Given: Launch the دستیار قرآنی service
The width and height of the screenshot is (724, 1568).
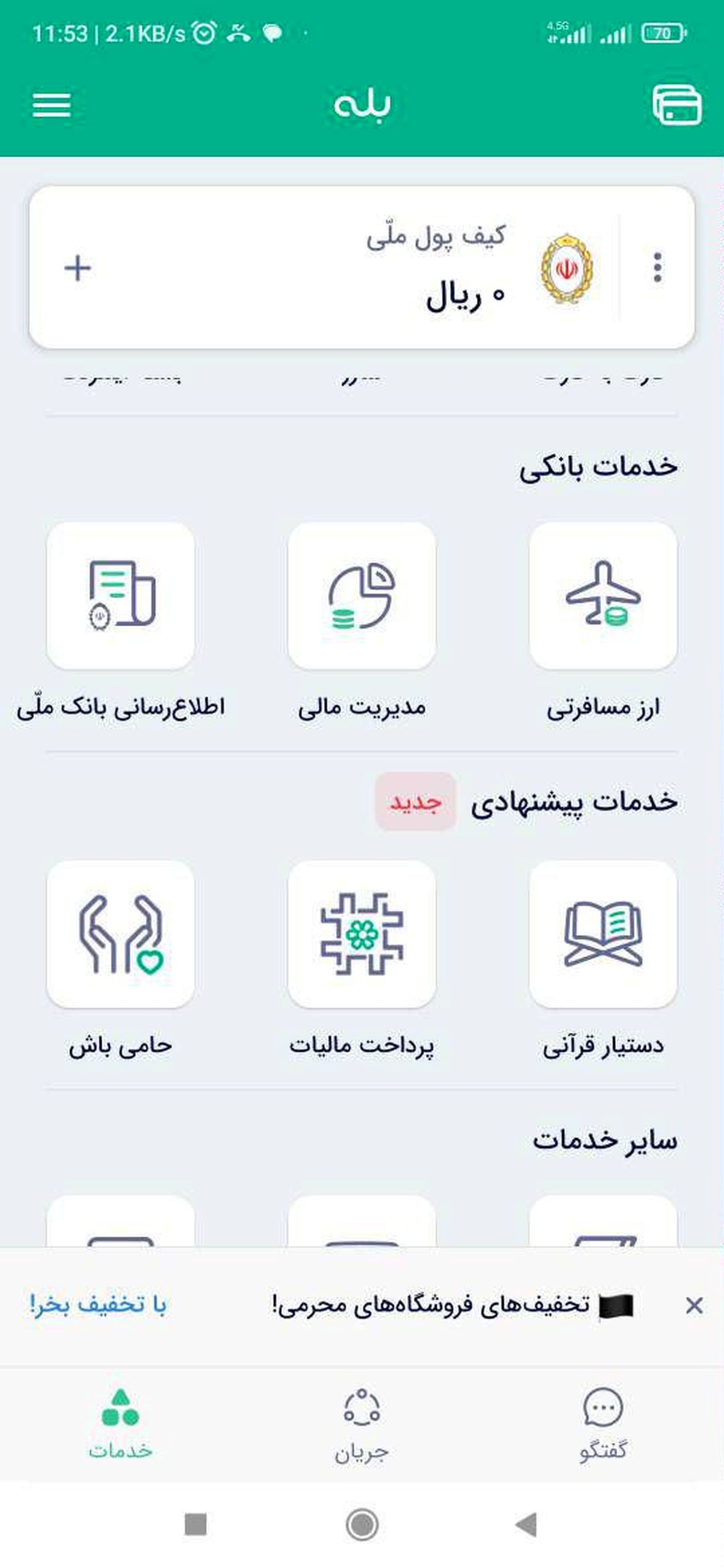Looking at the screenshot, I should [603, 934].
